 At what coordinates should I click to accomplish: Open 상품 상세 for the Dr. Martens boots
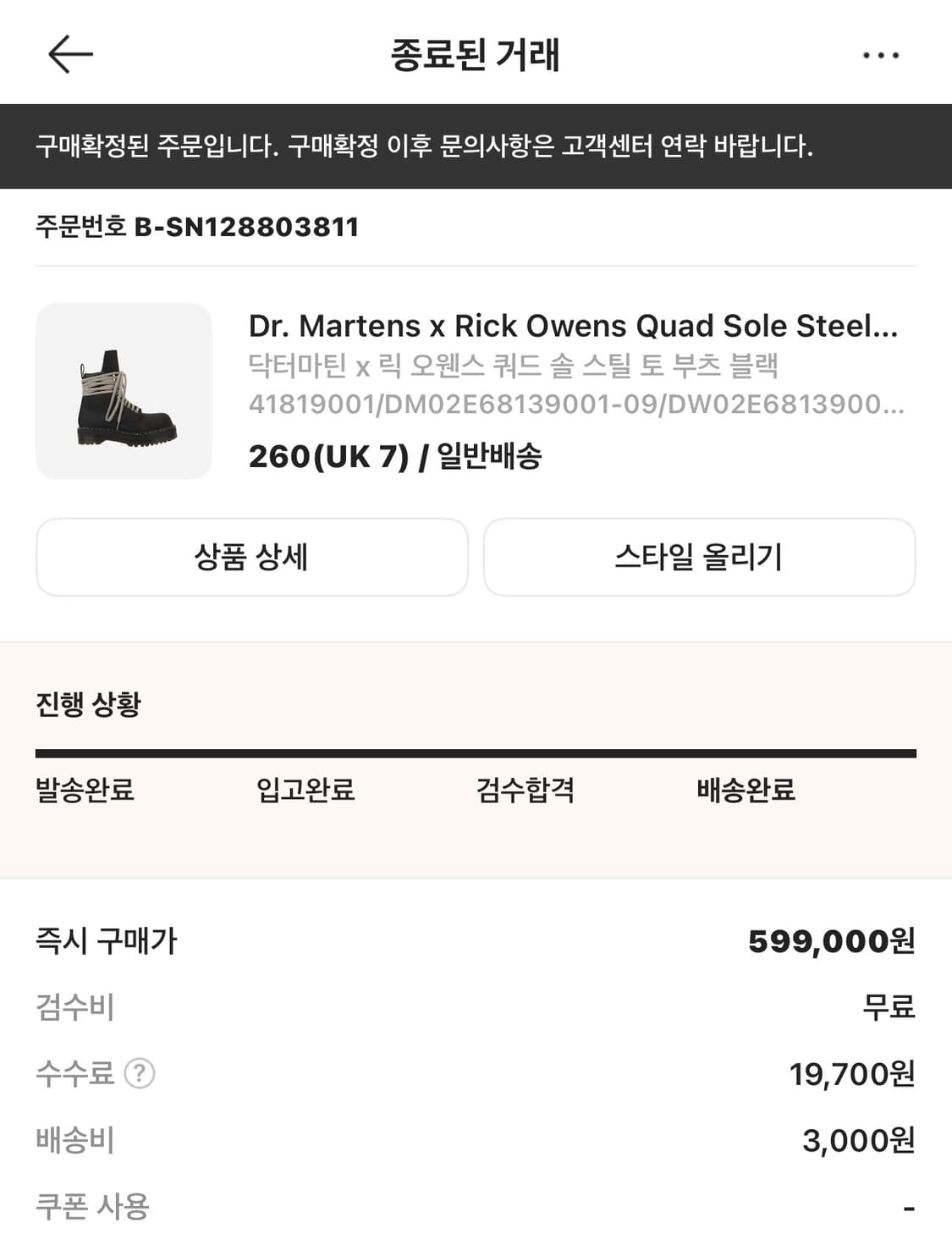pyautogui.click(x=251, y=556)
